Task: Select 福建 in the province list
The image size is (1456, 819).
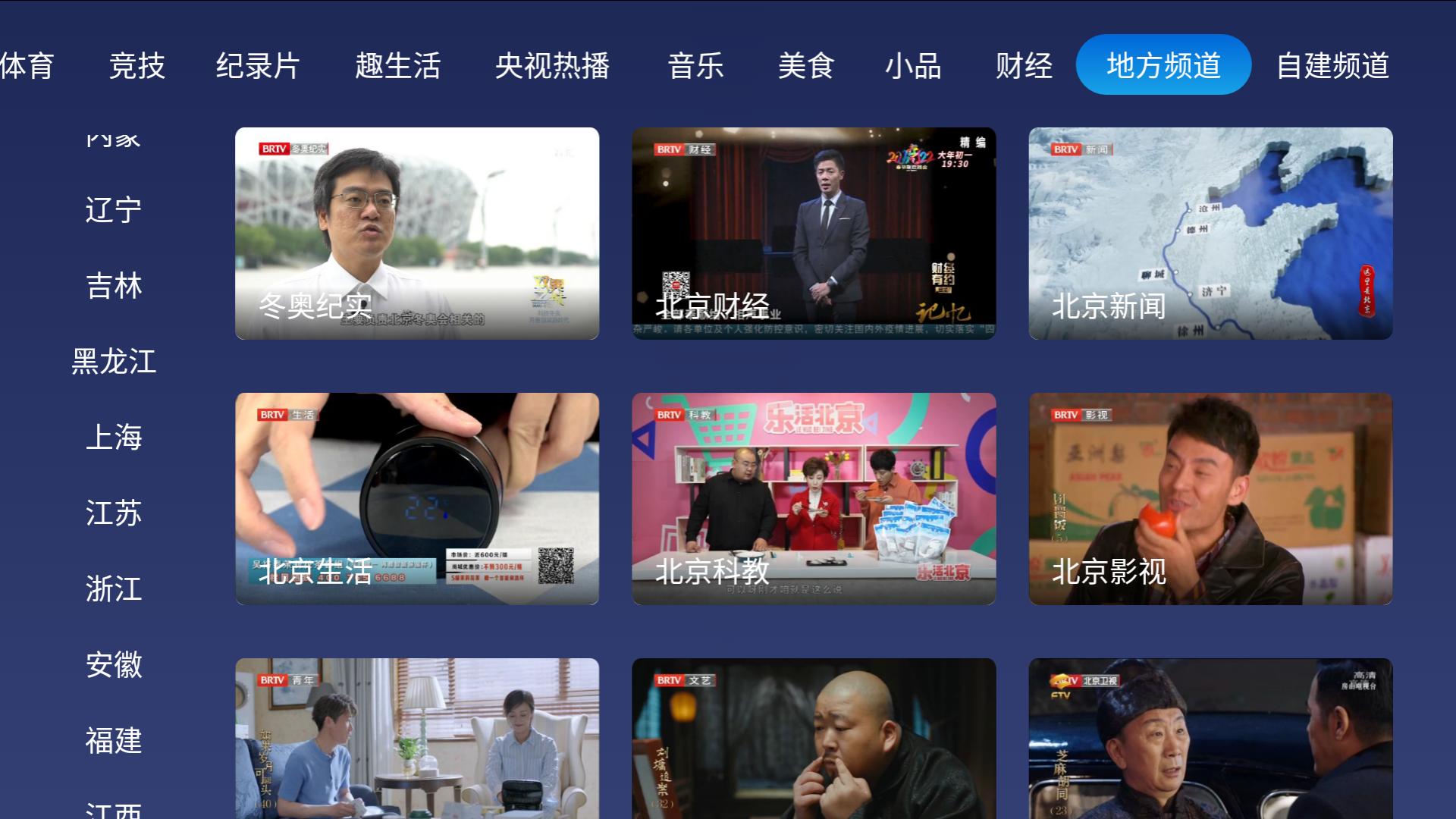Action: tap(114, 741)
